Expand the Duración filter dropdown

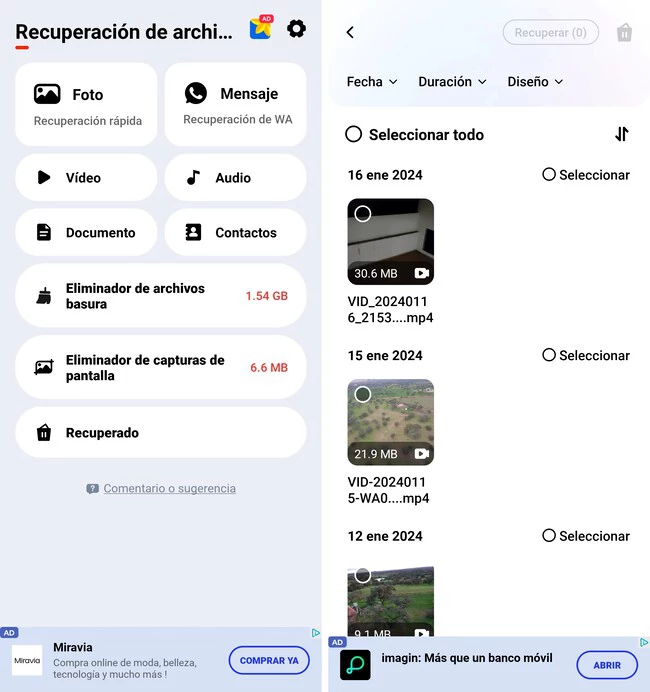pyautogui.click(x=452, y=82)
